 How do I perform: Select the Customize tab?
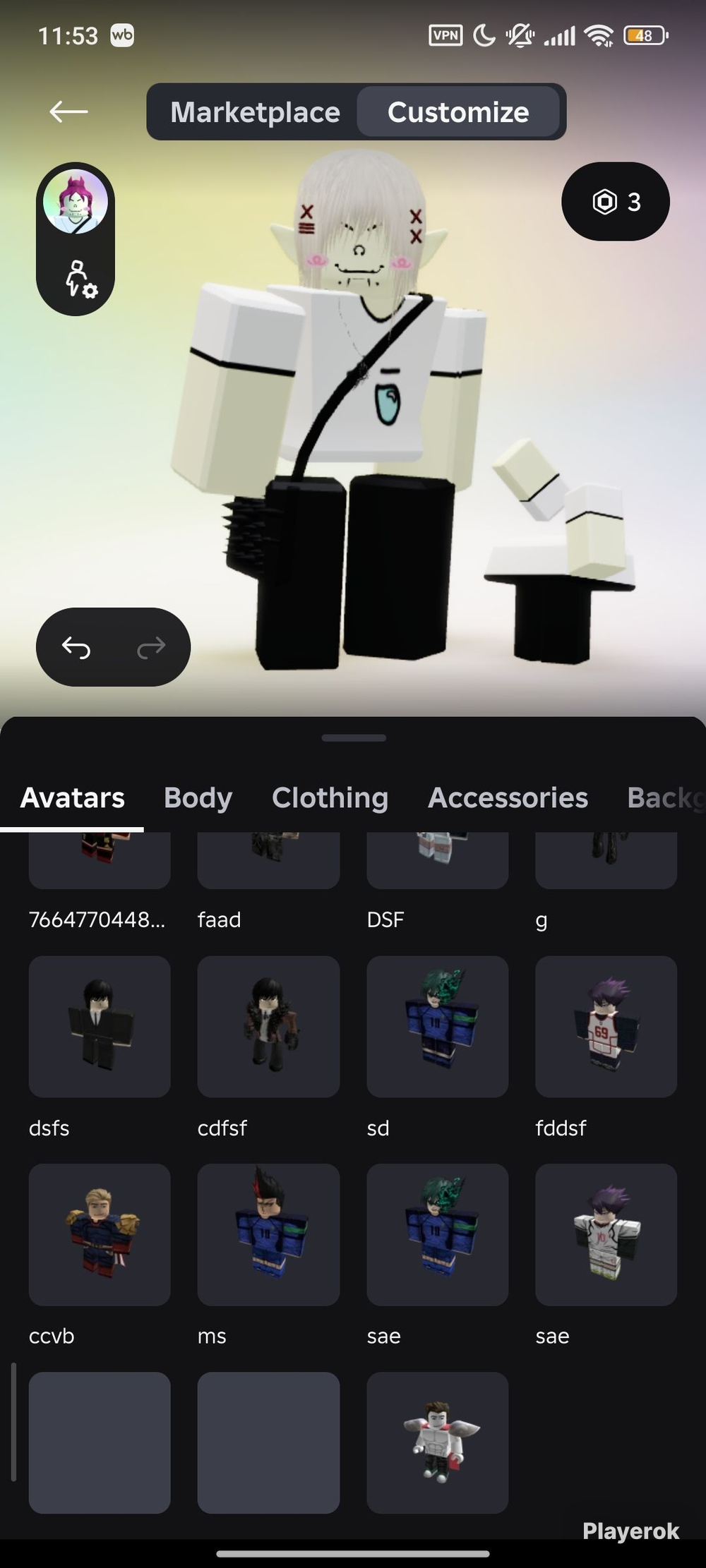pos(458,112)
